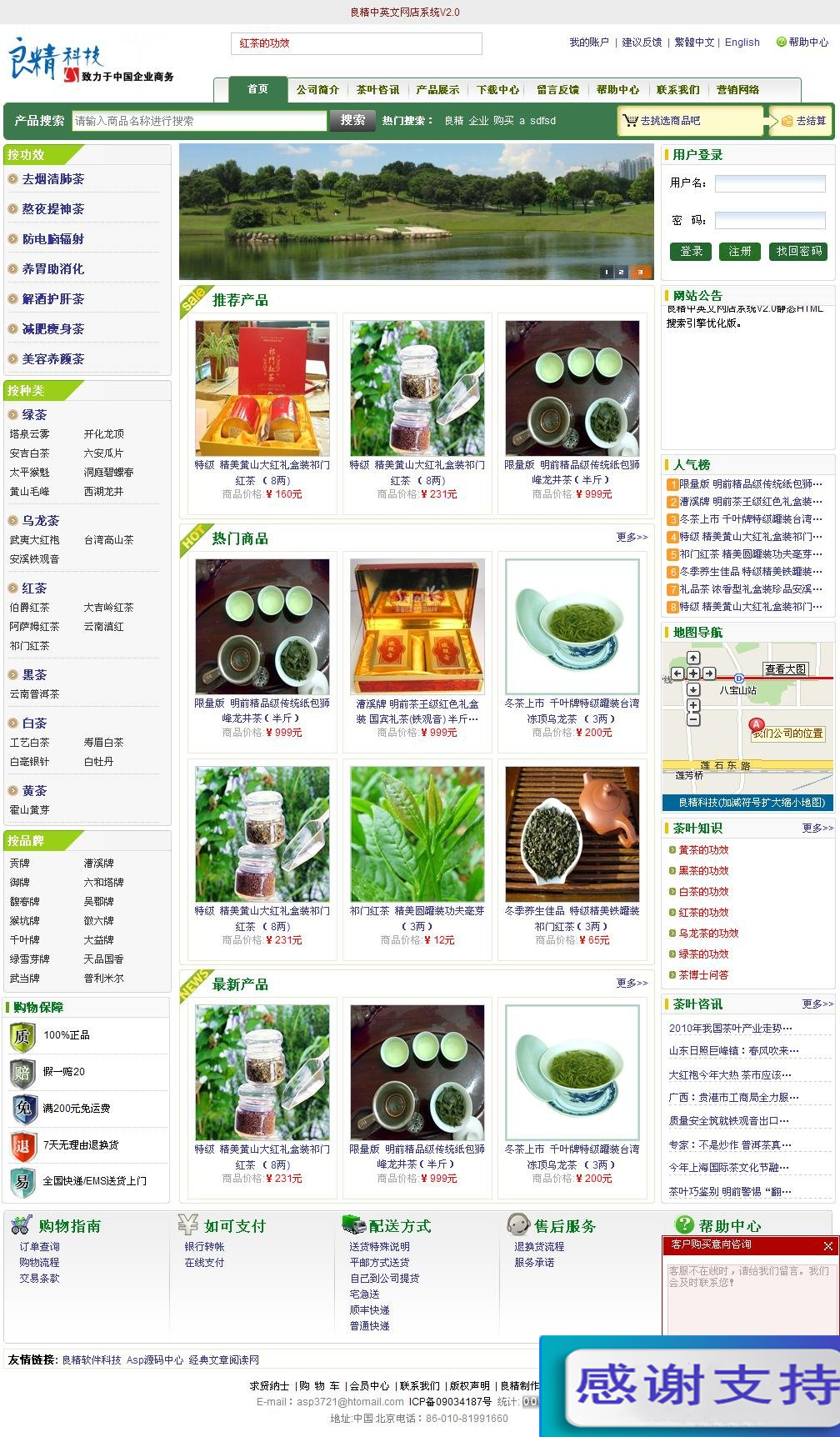840x1437 pixels.
Task: Open 我的账户 account link
Action: [588, 43]
